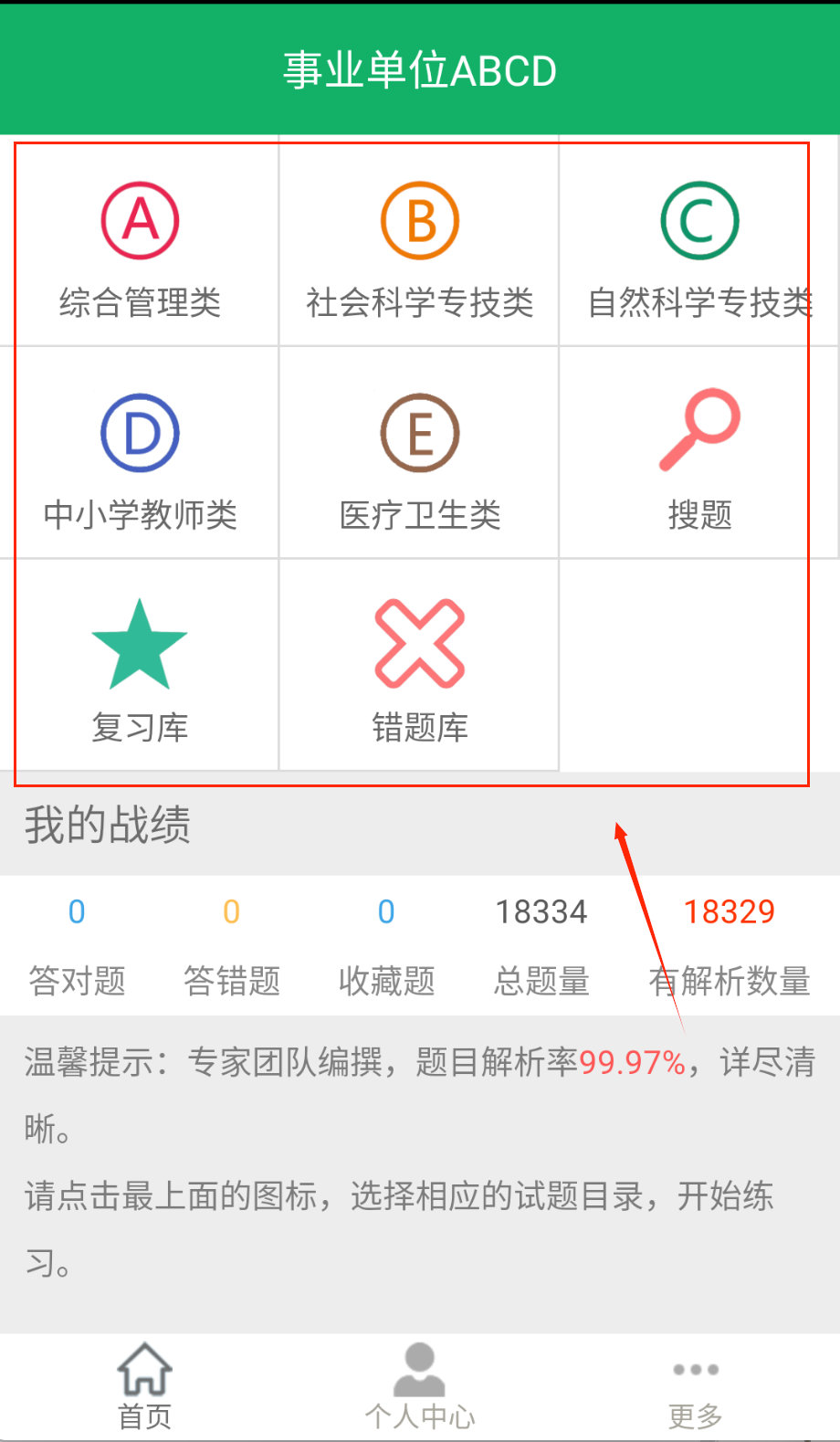Switch to the 个人中心 tab

pos(419,1386)
